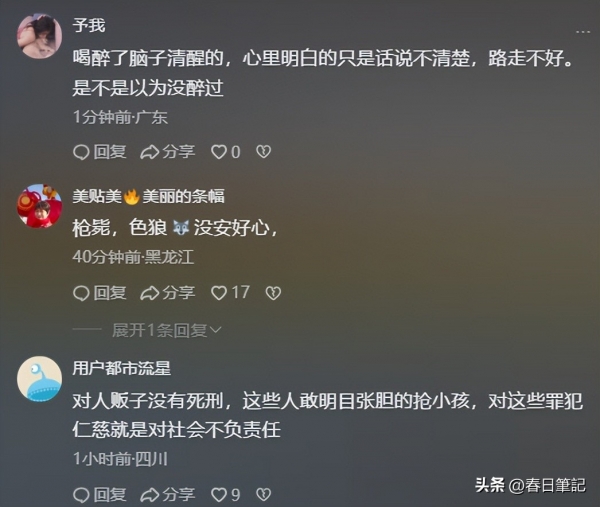
Task: Dislike 美贴美's comment
Action: (272, 293)
